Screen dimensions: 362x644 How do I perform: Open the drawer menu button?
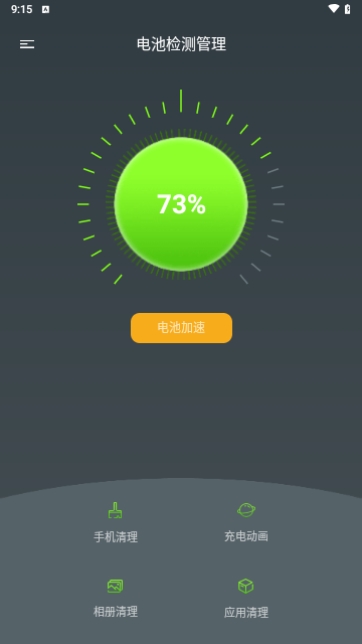(x=27, y=44)
